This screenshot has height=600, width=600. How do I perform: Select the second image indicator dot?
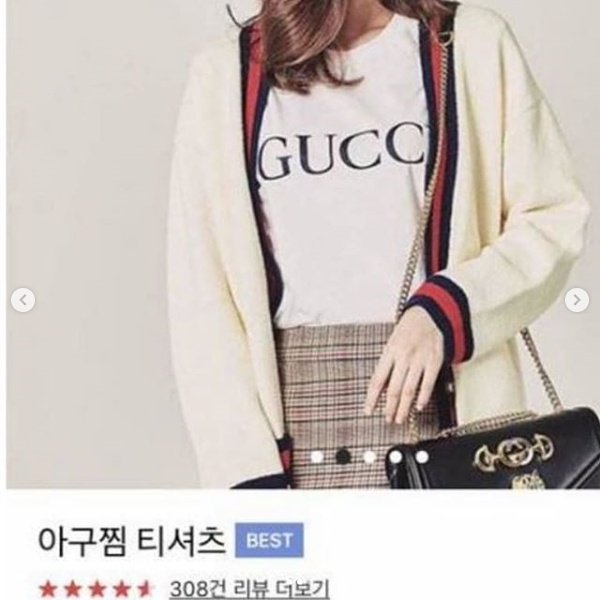pos(343,456)
